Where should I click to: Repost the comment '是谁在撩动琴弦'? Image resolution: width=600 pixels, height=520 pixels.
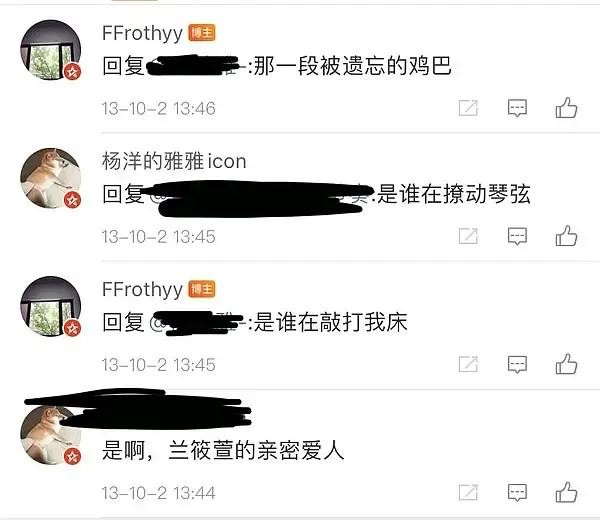coord(467,236)
